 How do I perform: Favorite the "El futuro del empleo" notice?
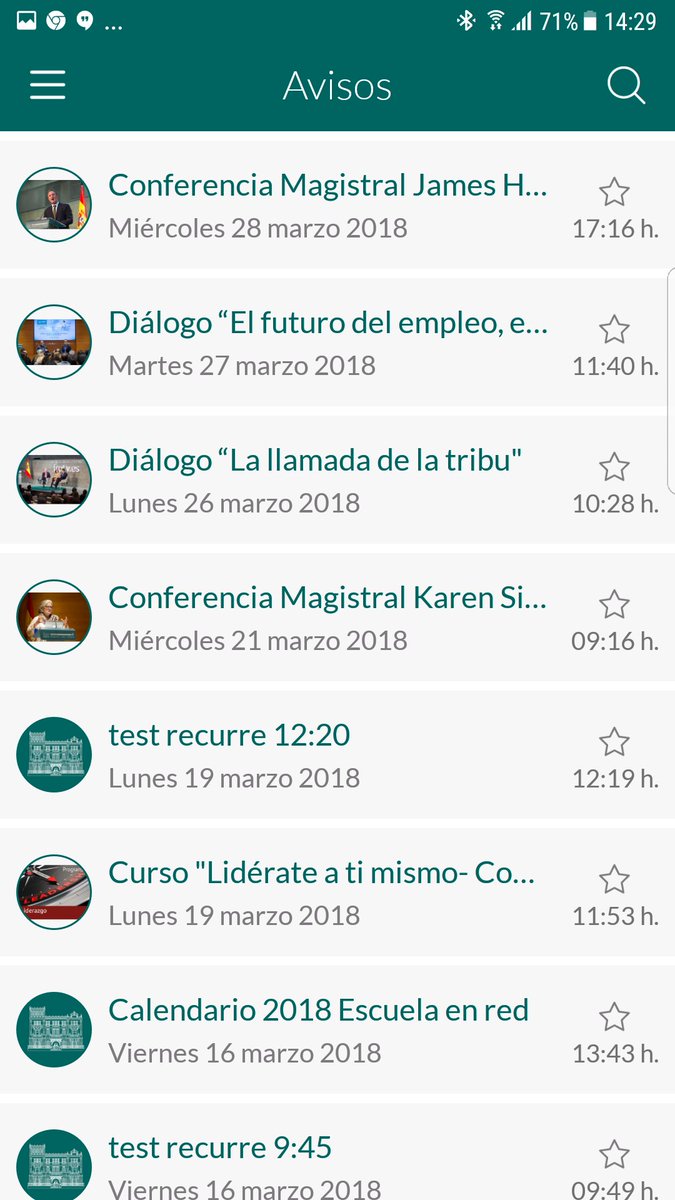614,329
